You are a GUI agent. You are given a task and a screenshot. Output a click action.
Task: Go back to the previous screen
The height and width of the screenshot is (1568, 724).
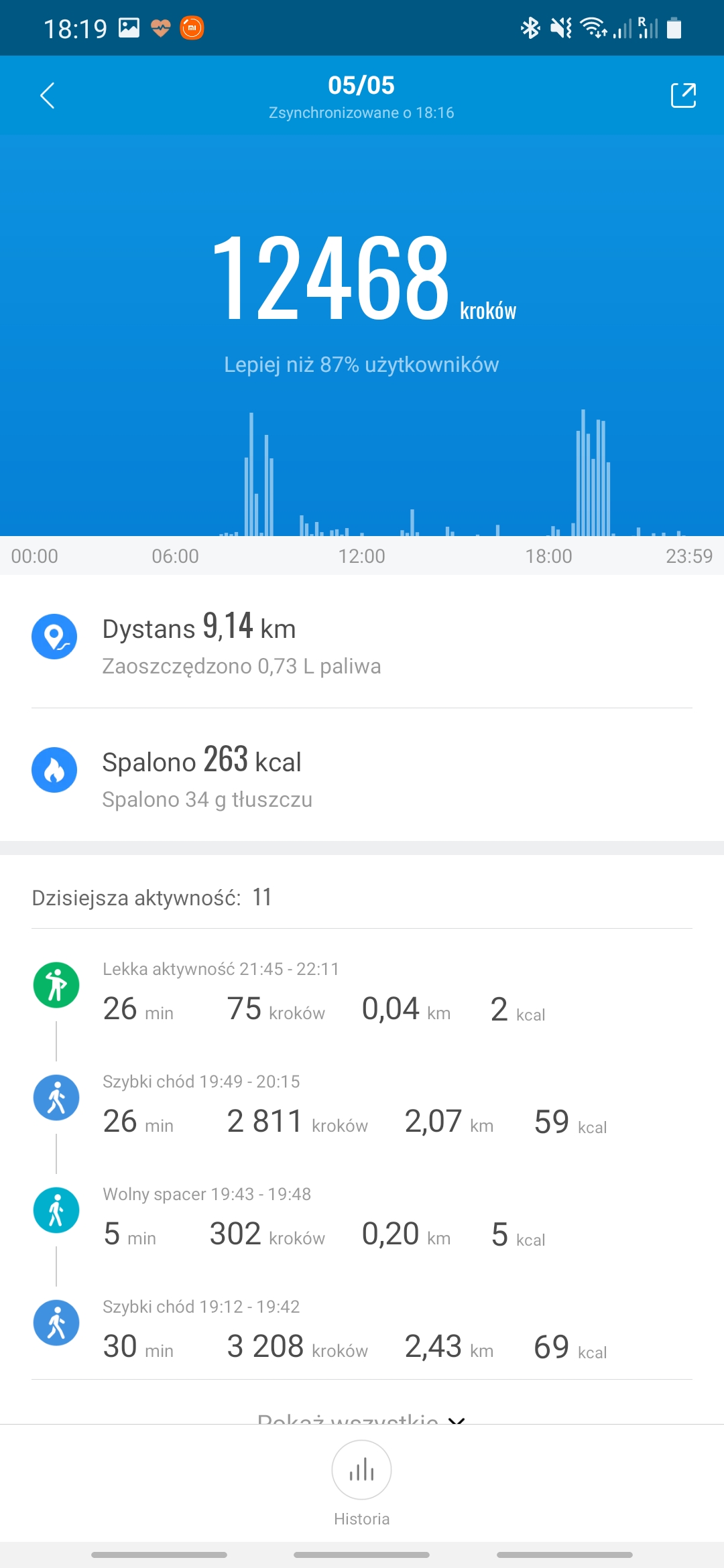click(47, 96)
